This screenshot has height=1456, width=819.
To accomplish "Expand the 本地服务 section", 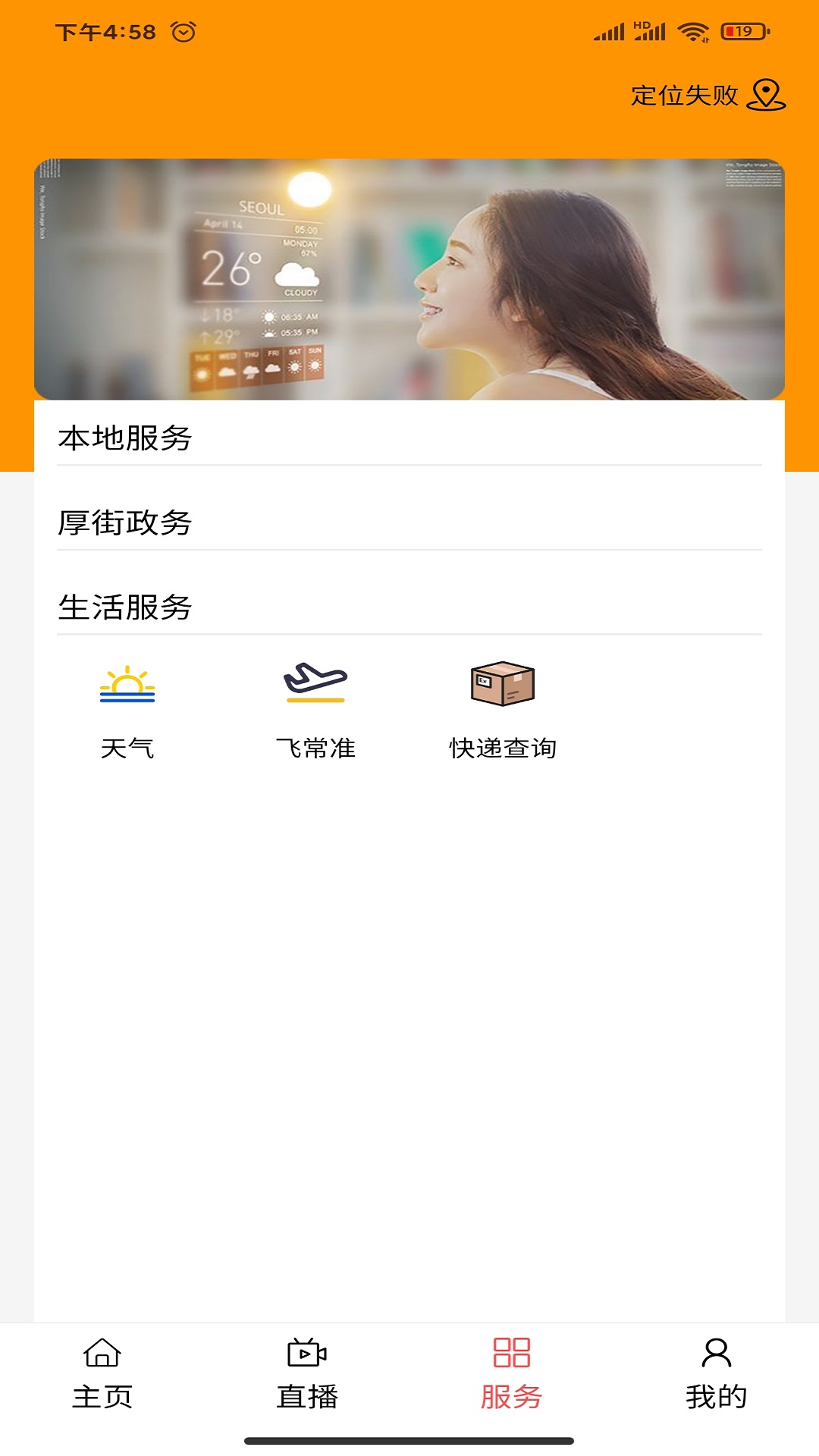I will (x=127, y=436).
